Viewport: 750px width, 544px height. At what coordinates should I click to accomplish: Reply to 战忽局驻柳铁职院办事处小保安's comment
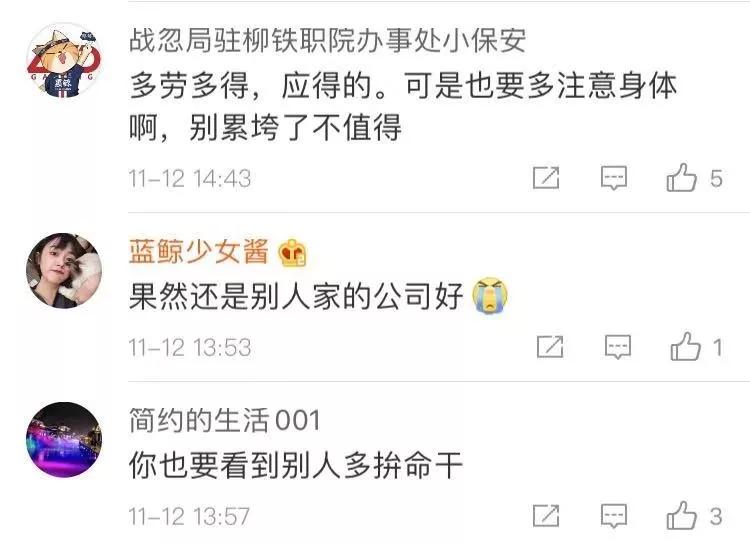point(614,178)
